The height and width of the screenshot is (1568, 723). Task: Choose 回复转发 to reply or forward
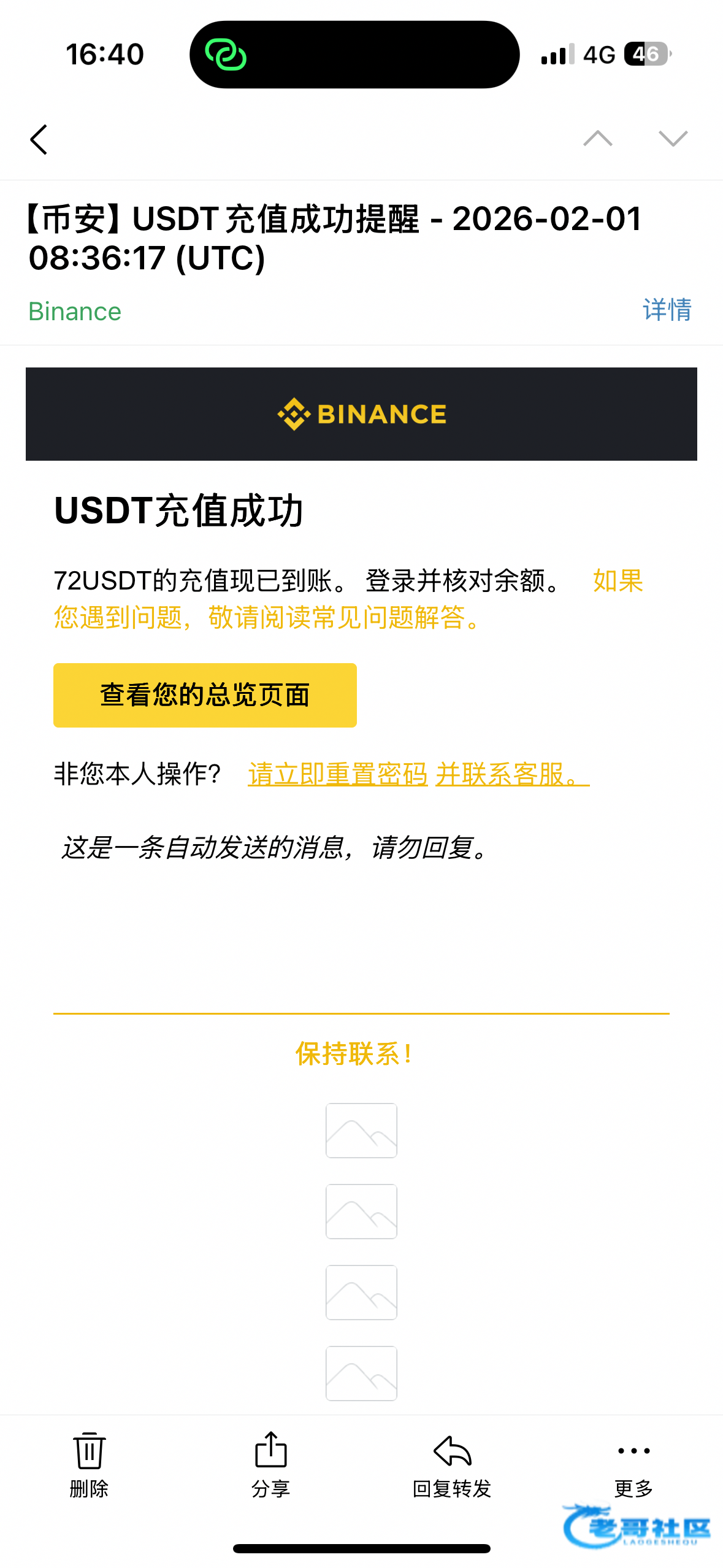tap(452, 1463)
